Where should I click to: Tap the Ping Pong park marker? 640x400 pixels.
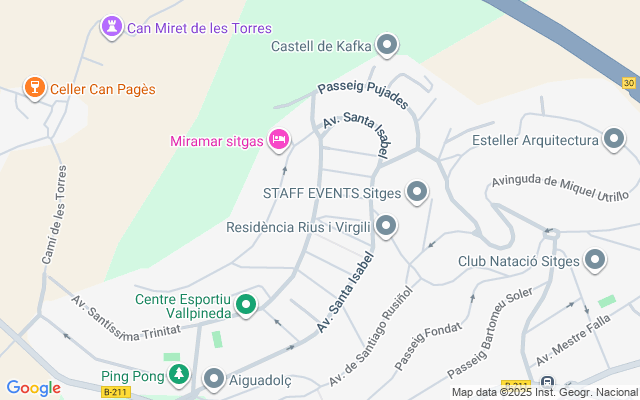178,374
